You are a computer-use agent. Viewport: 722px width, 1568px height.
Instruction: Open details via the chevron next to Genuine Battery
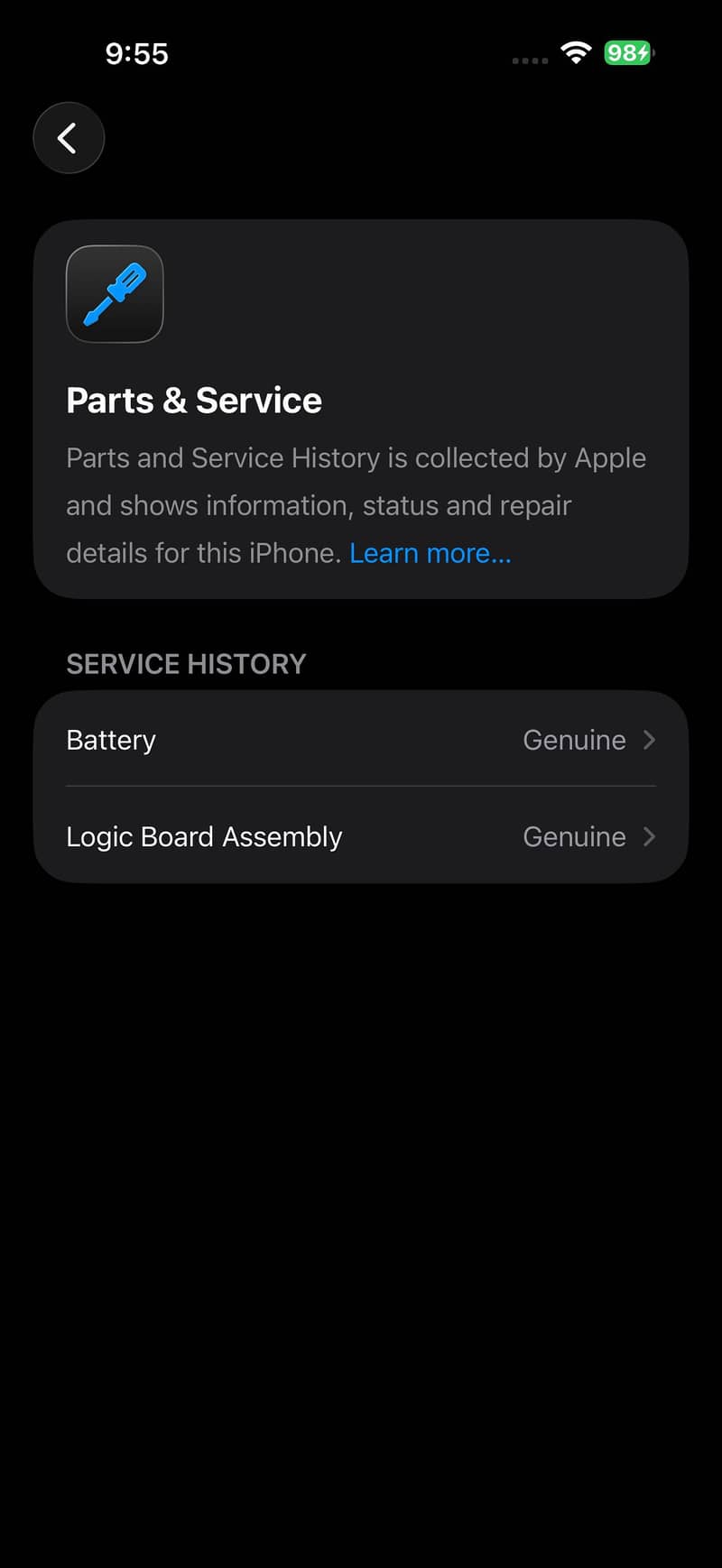pos(649,740)
